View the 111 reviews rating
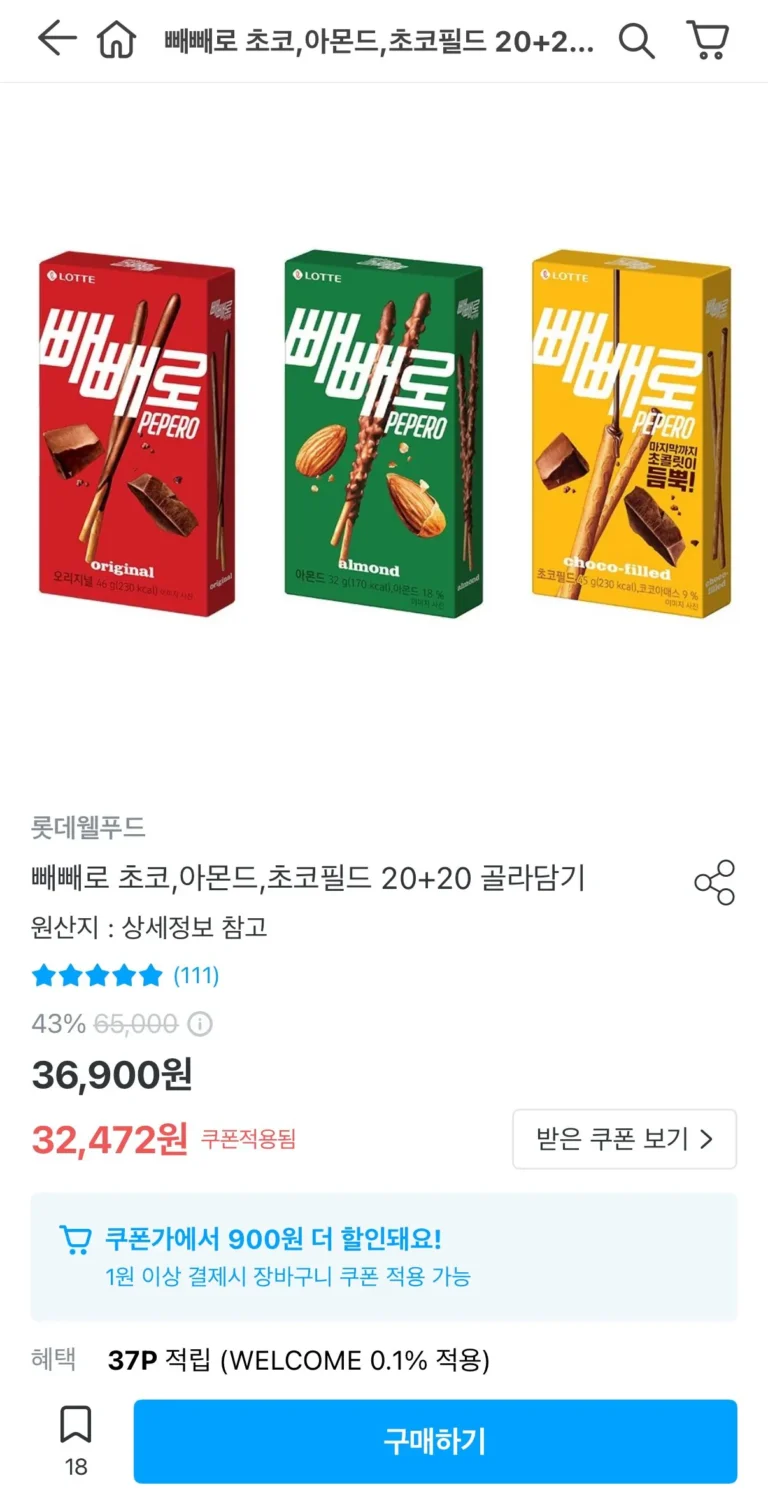Screen dimensions: 768x1490 [125, 975]
